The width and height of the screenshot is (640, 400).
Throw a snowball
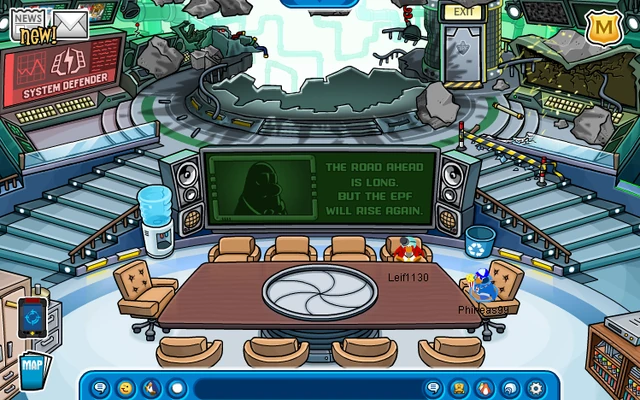[x=177, y=387]
